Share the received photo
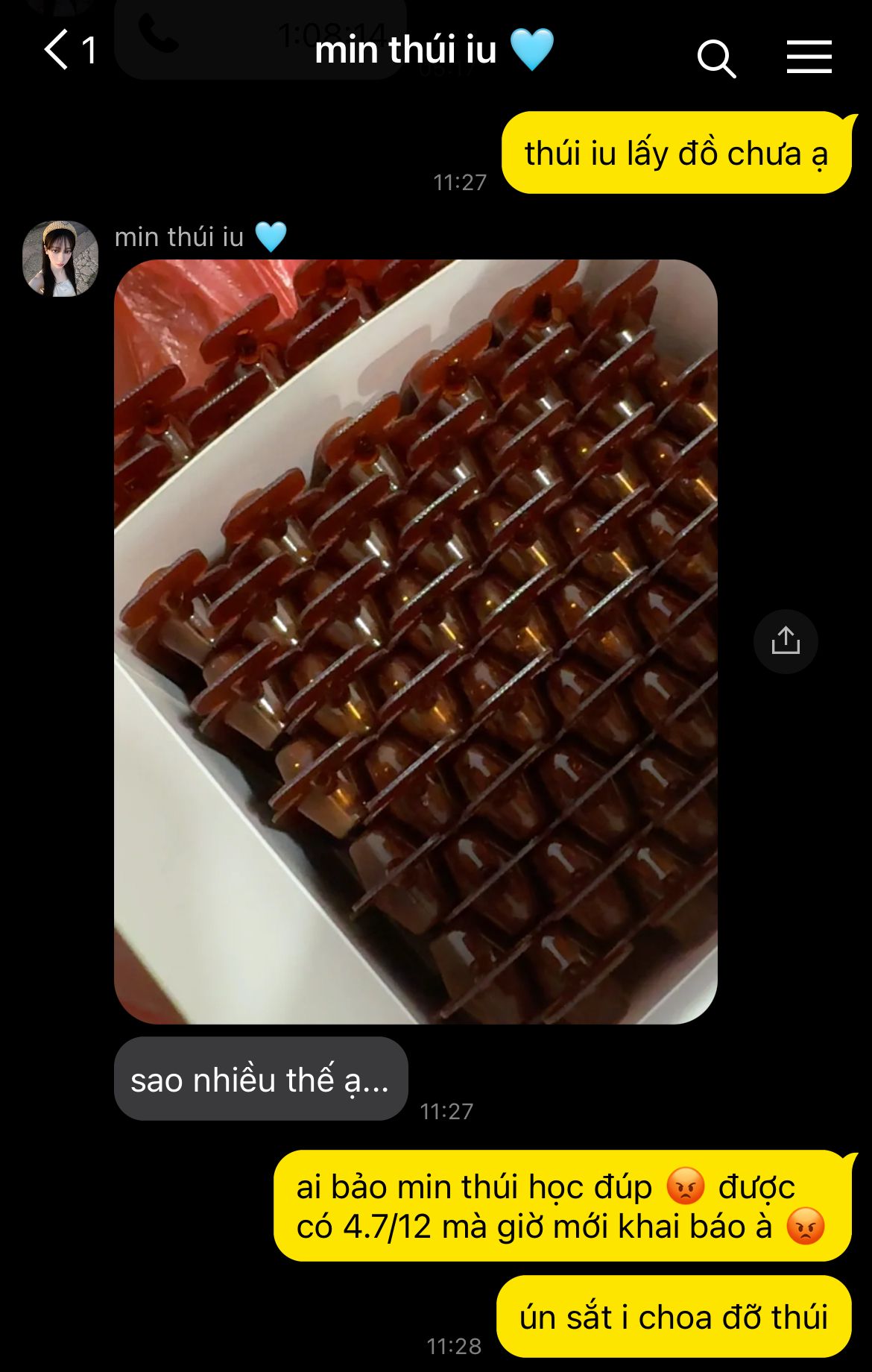 (x=786, y=641)
